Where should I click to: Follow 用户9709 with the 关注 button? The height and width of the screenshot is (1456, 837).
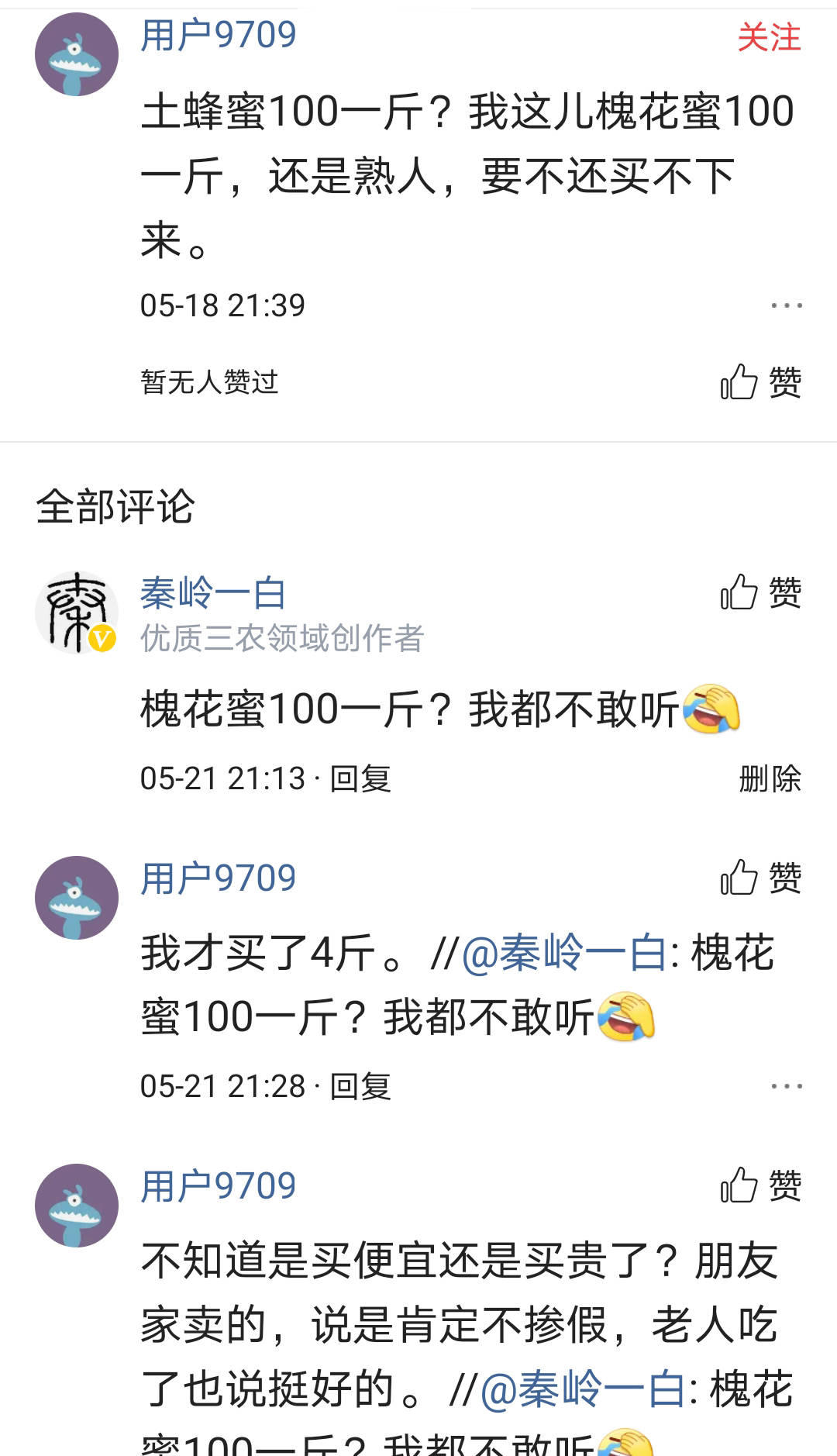tap(769, 37)
